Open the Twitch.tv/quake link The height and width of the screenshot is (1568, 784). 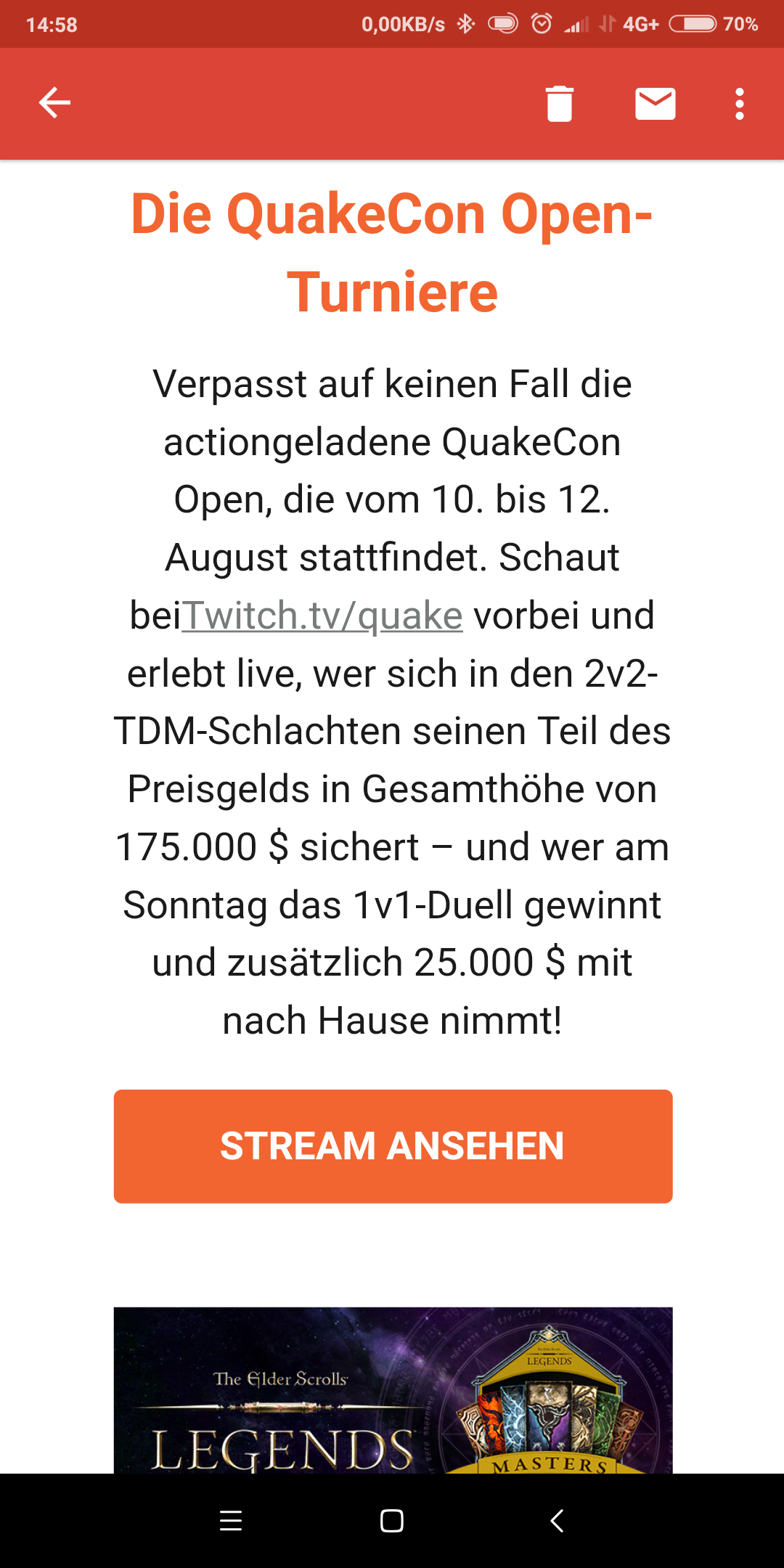322,616
